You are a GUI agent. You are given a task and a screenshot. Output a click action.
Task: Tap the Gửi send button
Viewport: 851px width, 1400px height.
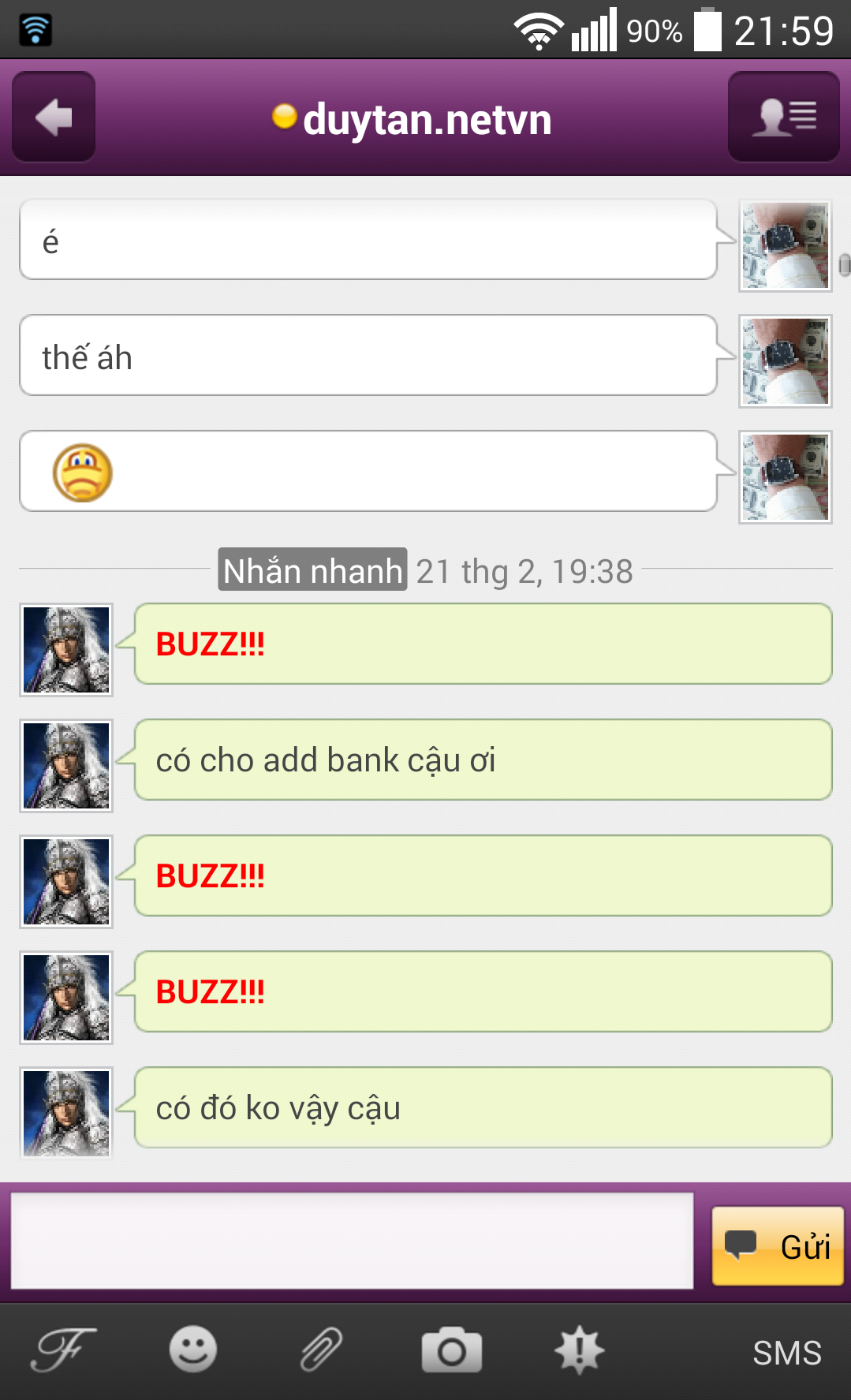click(x=778, y=1246)
